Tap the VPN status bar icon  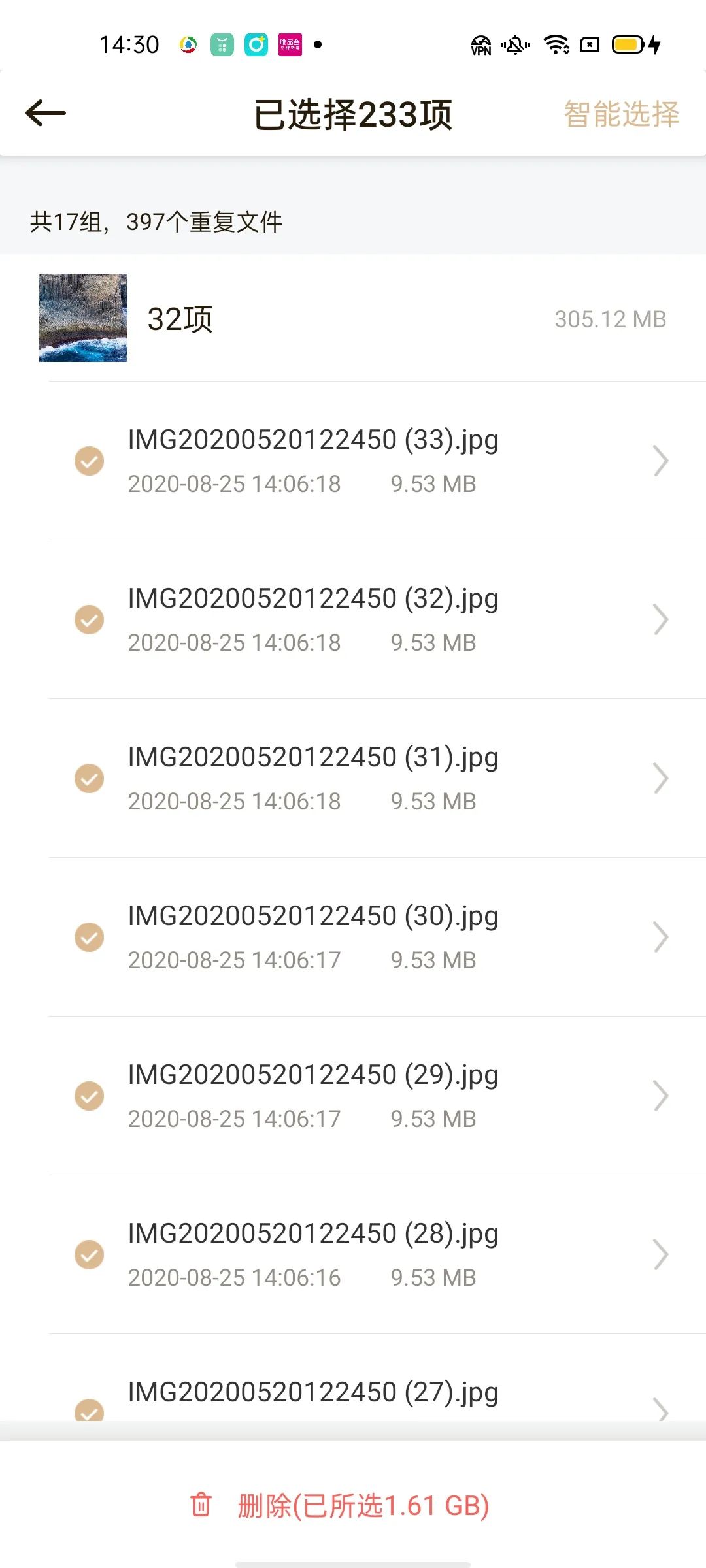coord(480,44)
